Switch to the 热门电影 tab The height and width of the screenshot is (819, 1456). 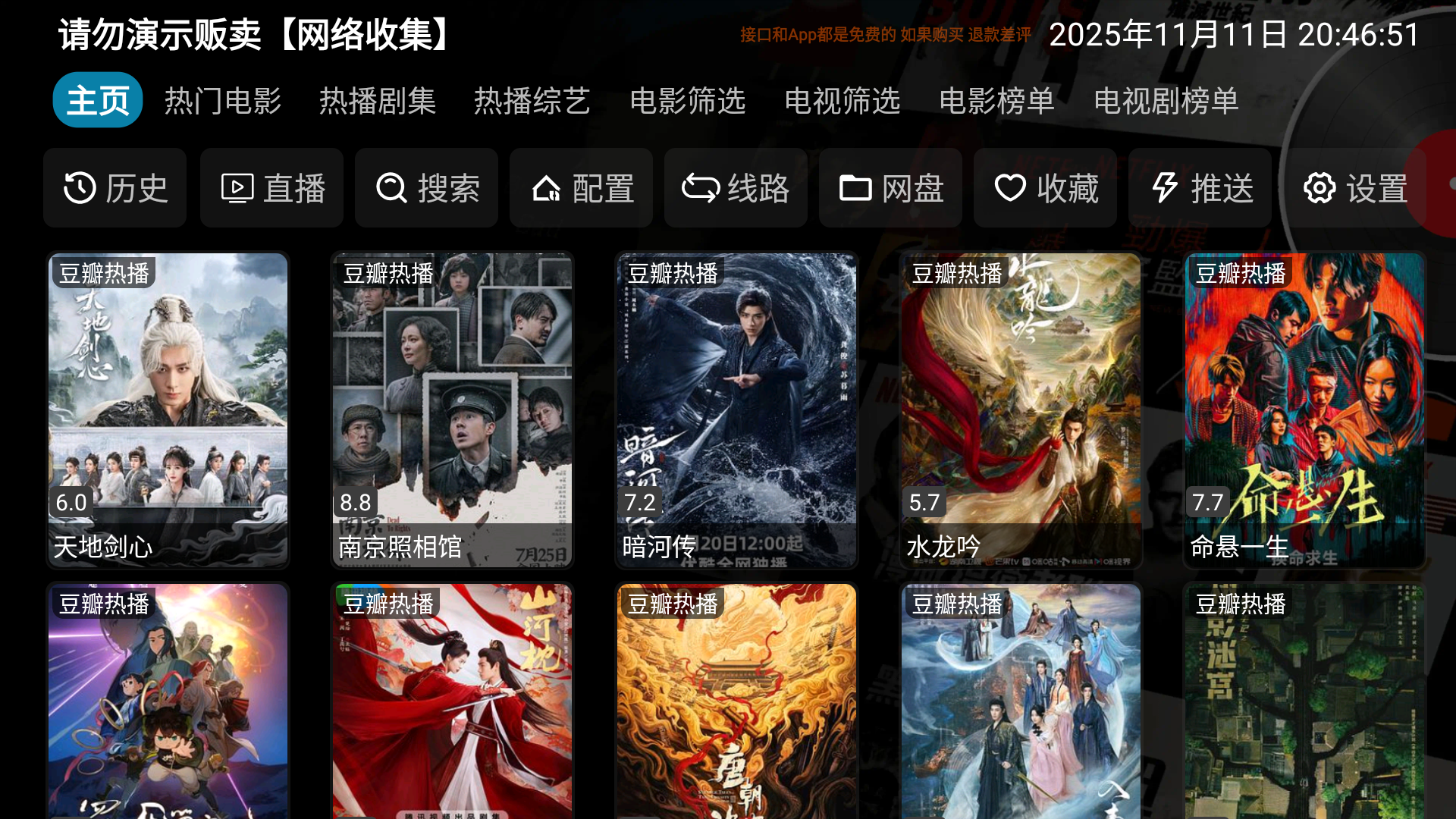pyautogui.click(x=223, y=101)
